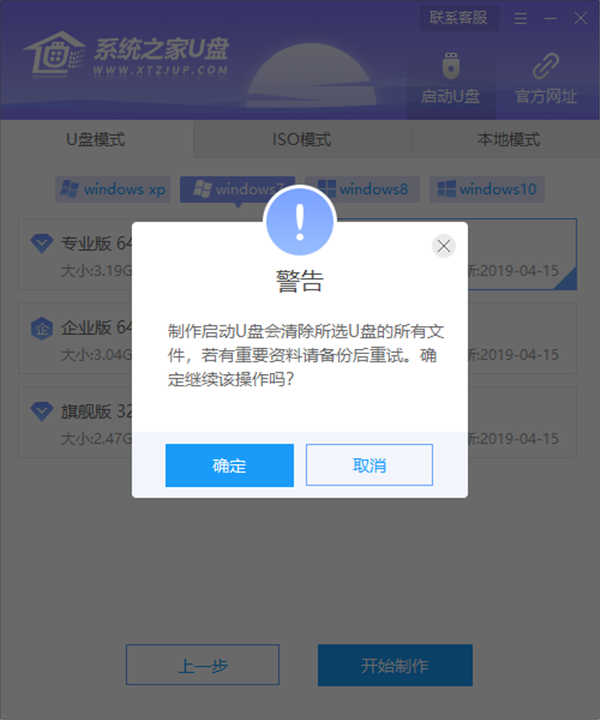The image size is (600, 720).
Task: Visit 官方网址 official website
Action: point(546,80)
